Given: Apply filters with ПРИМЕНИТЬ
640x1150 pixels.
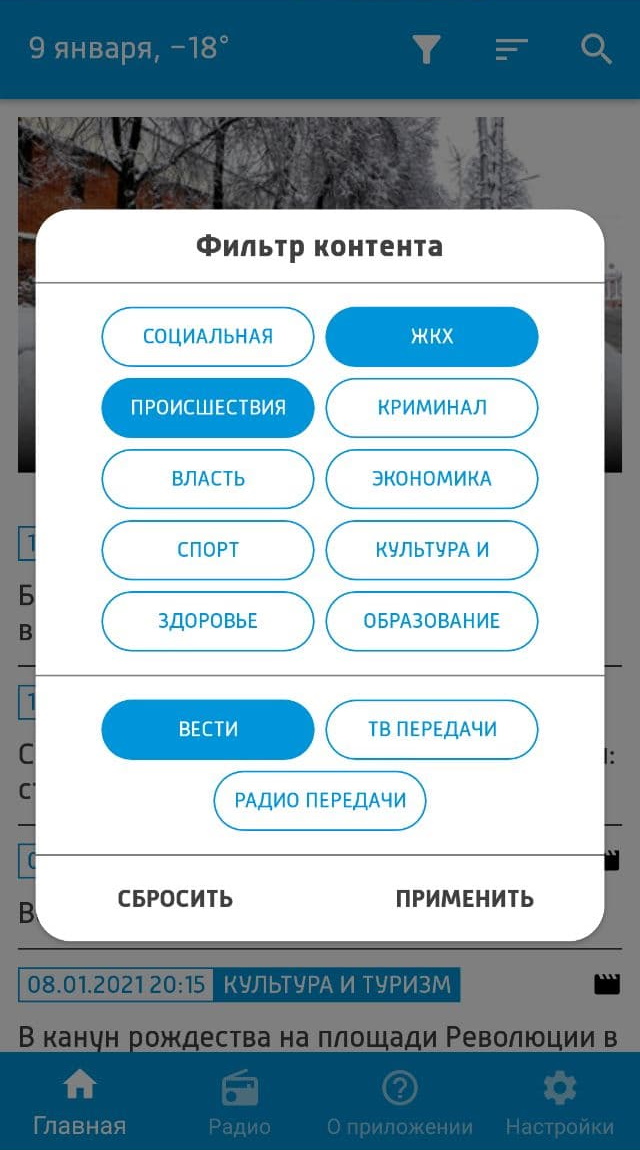Looking at the screenshot, I should (465, 899).
